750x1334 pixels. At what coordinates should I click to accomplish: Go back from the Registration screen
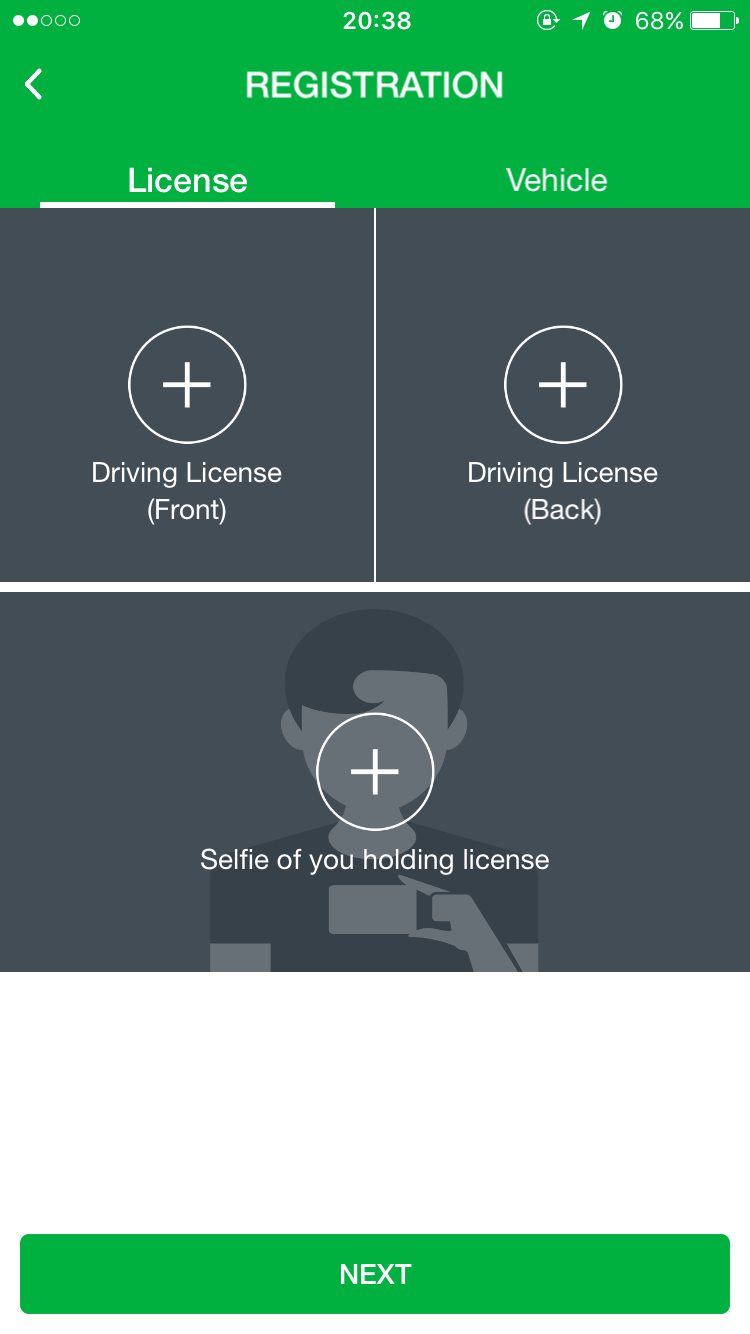point(34,85)
